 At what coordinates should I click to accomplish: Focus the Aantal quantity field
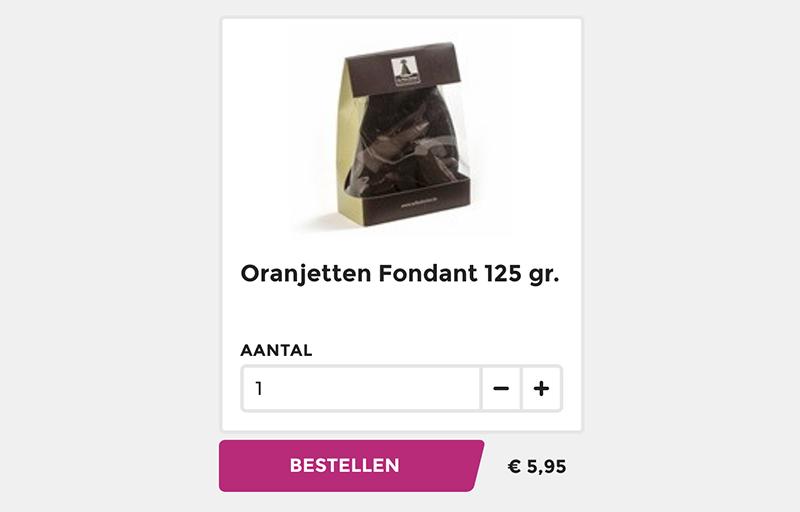point(361,388)
